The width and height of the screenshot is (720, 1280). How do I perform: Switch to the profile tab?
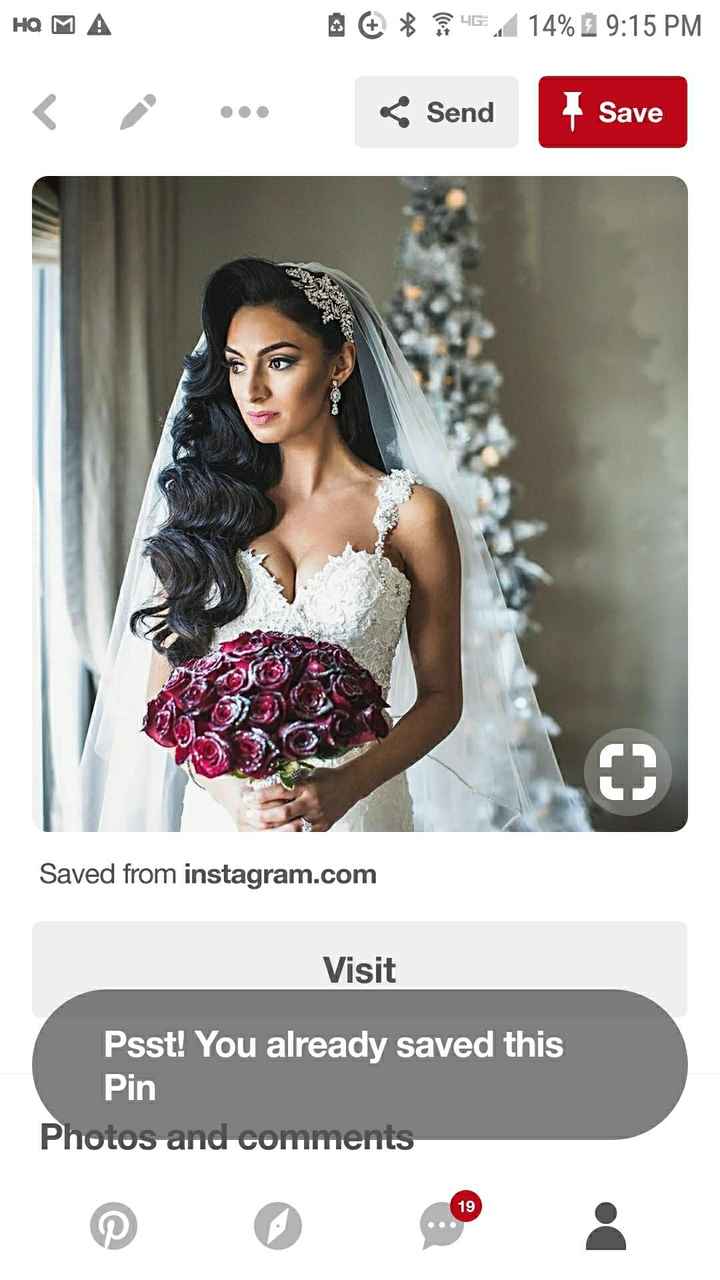605,1225
